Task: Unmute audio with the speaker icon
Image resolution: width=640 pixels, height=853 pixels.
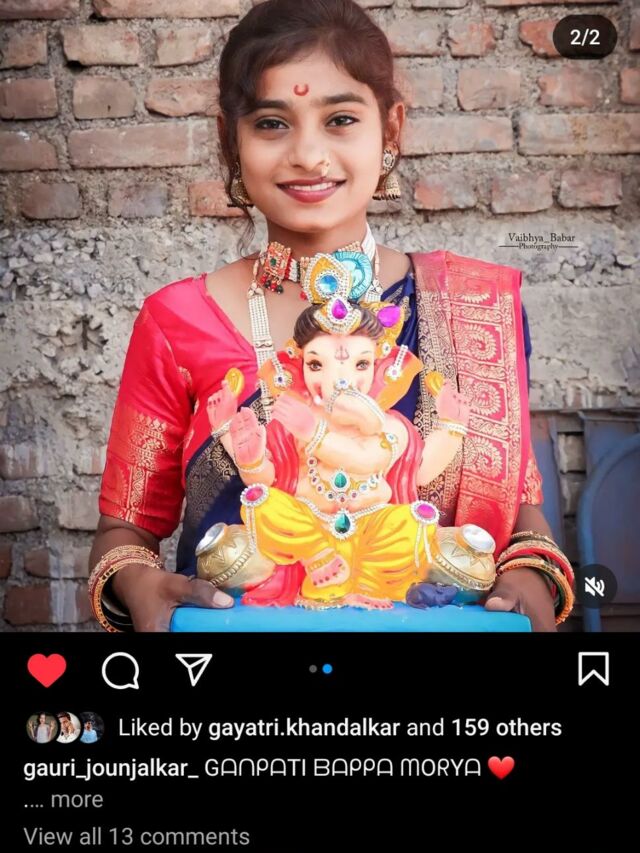Action: click(596, 586)
